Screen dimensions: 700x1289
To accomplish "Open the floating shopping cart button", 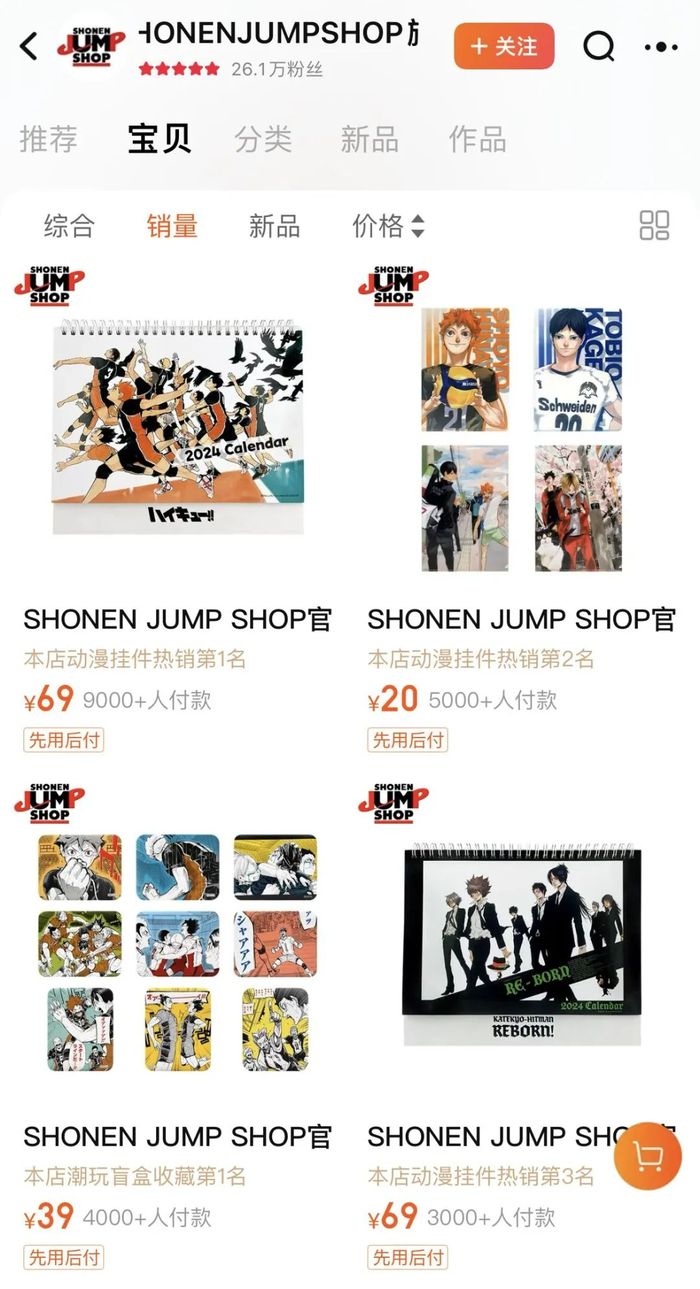I will point(647,1156).
